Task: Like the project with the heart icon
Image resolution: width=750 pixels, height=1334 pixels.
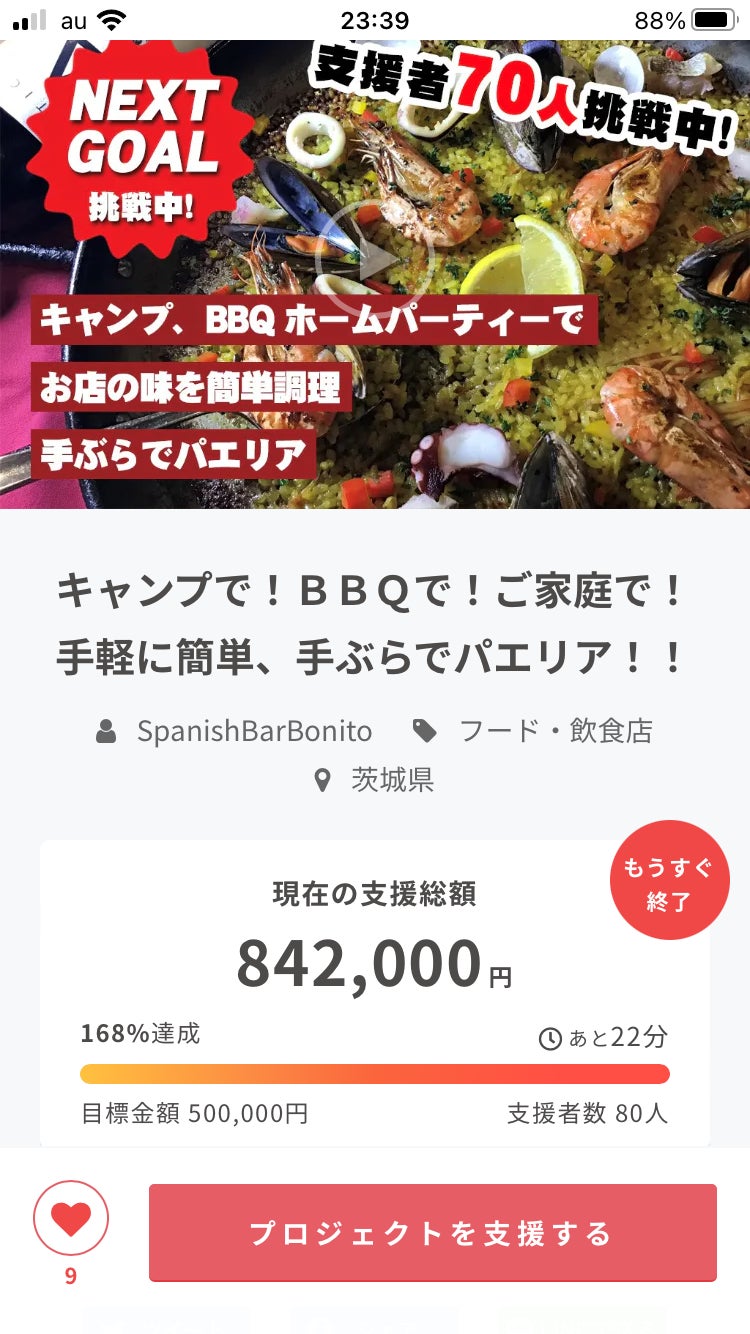Action: coord(71,1219)
